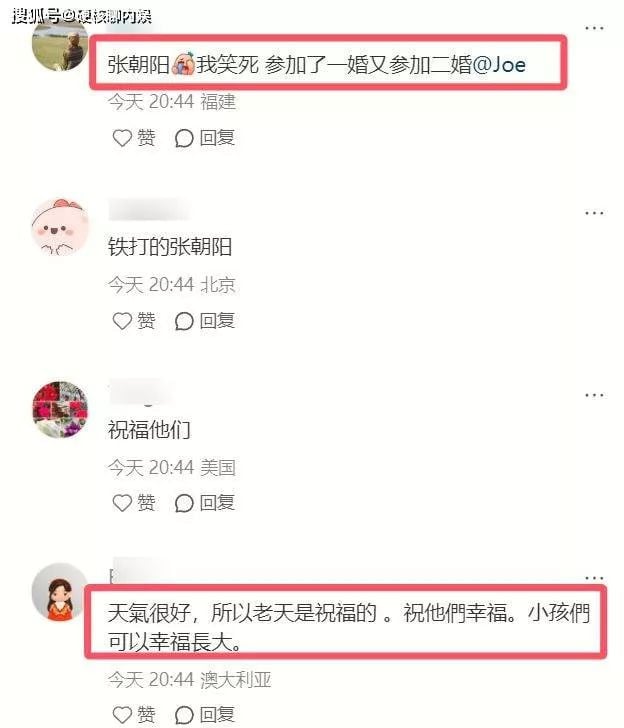
Task: Like the comment mentioning 张朝阳 and @Joe
Action: tap(133, 138)
